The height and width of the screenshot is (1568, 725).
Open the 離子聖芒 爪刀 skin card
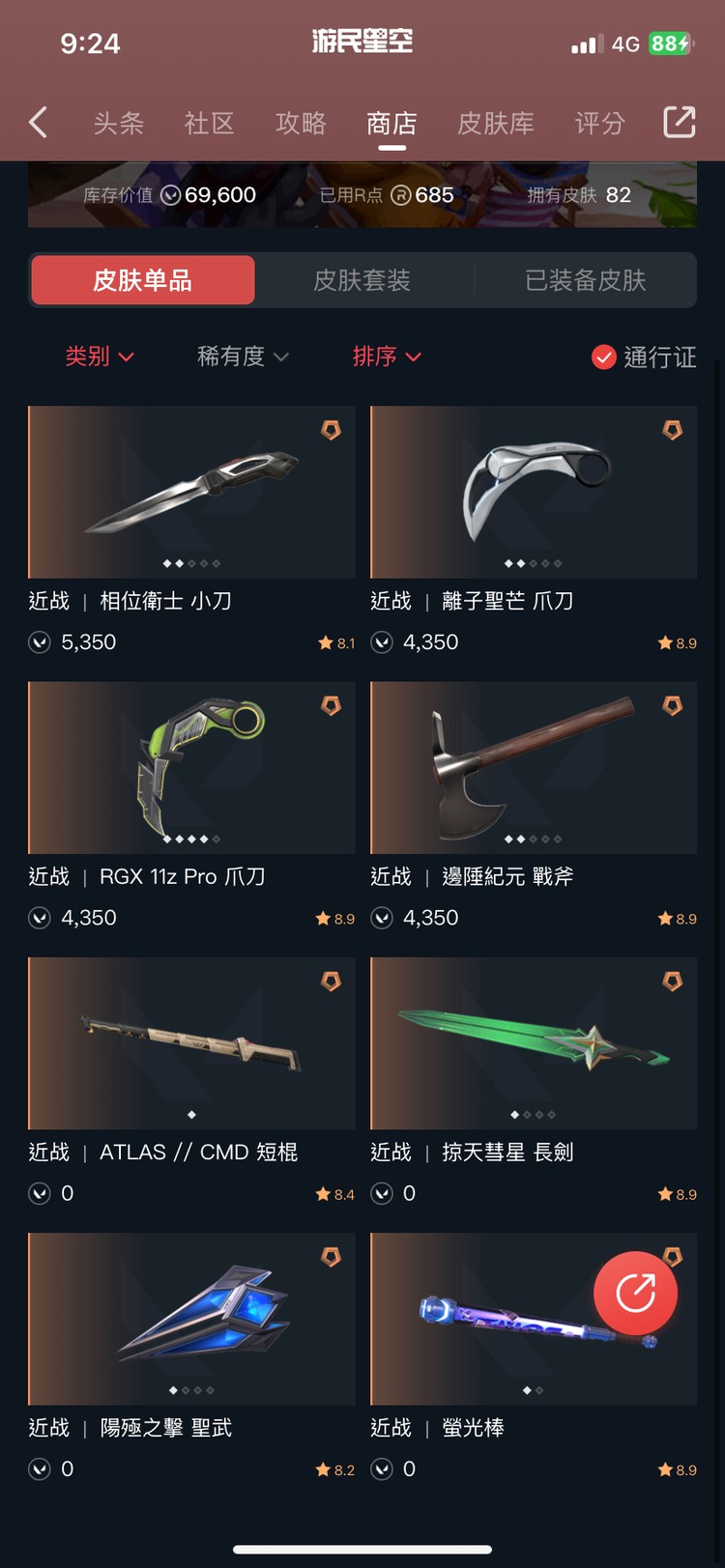tap(534, 493)
